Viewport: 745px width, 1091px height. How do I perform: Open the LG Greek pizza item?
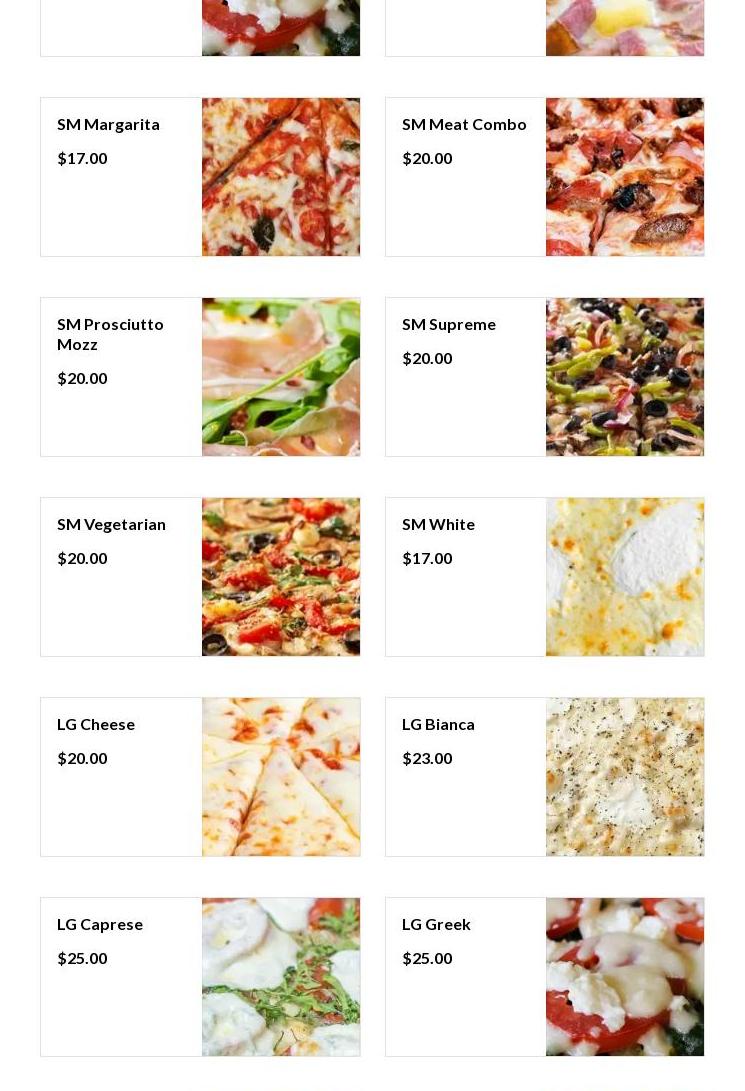coord(544,977)
